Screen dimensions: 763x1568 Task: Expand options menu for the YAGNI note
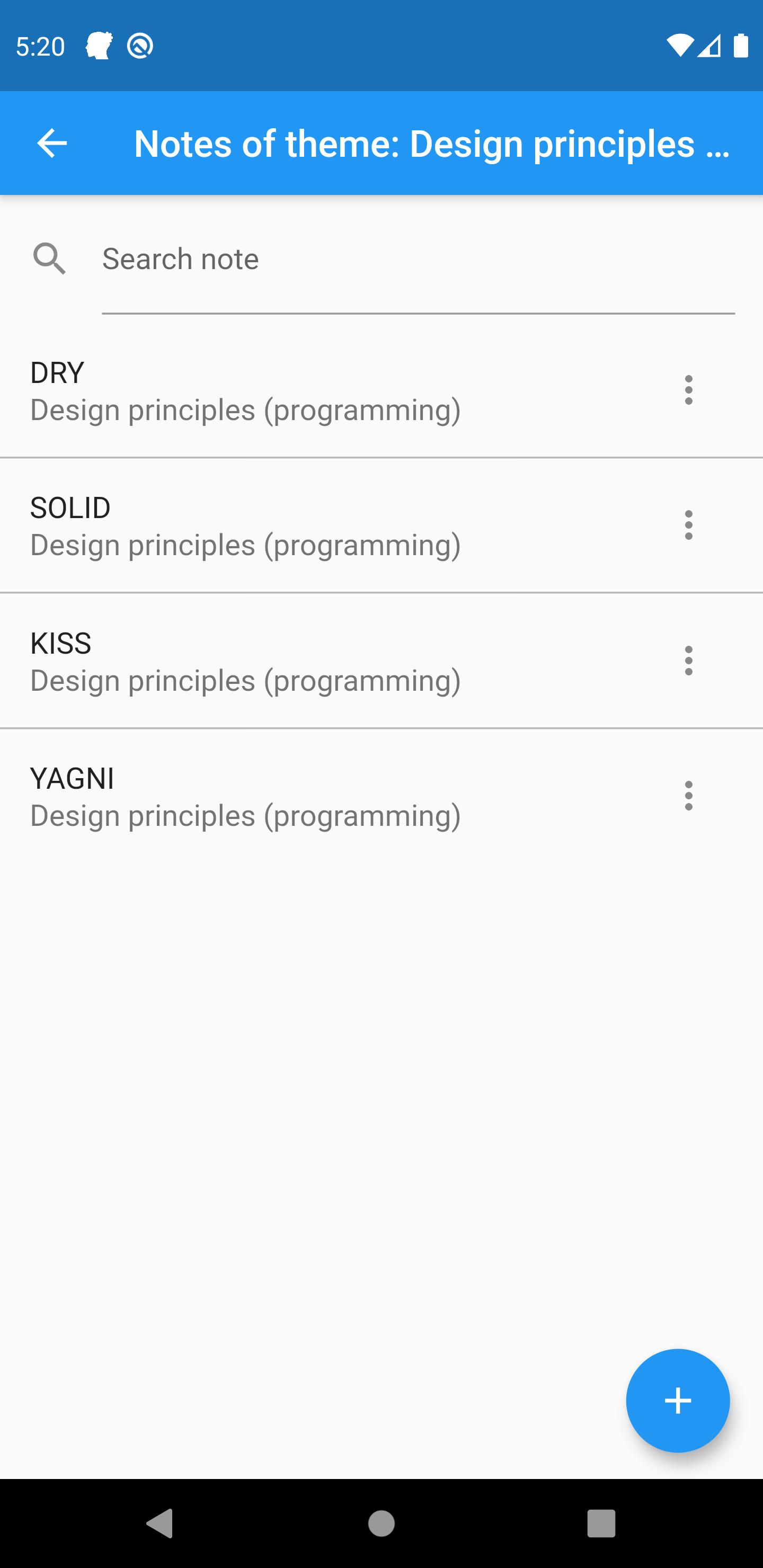688,796
